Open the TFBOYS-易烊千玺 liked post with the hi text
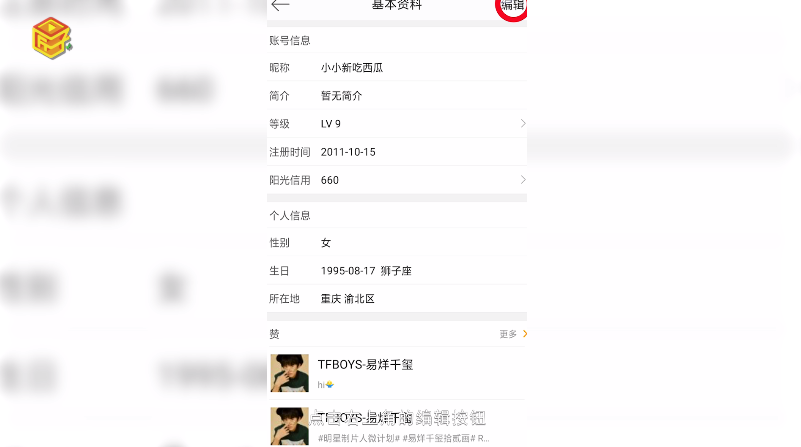Viewport: 801px width, 447px height. pos(396,372)
